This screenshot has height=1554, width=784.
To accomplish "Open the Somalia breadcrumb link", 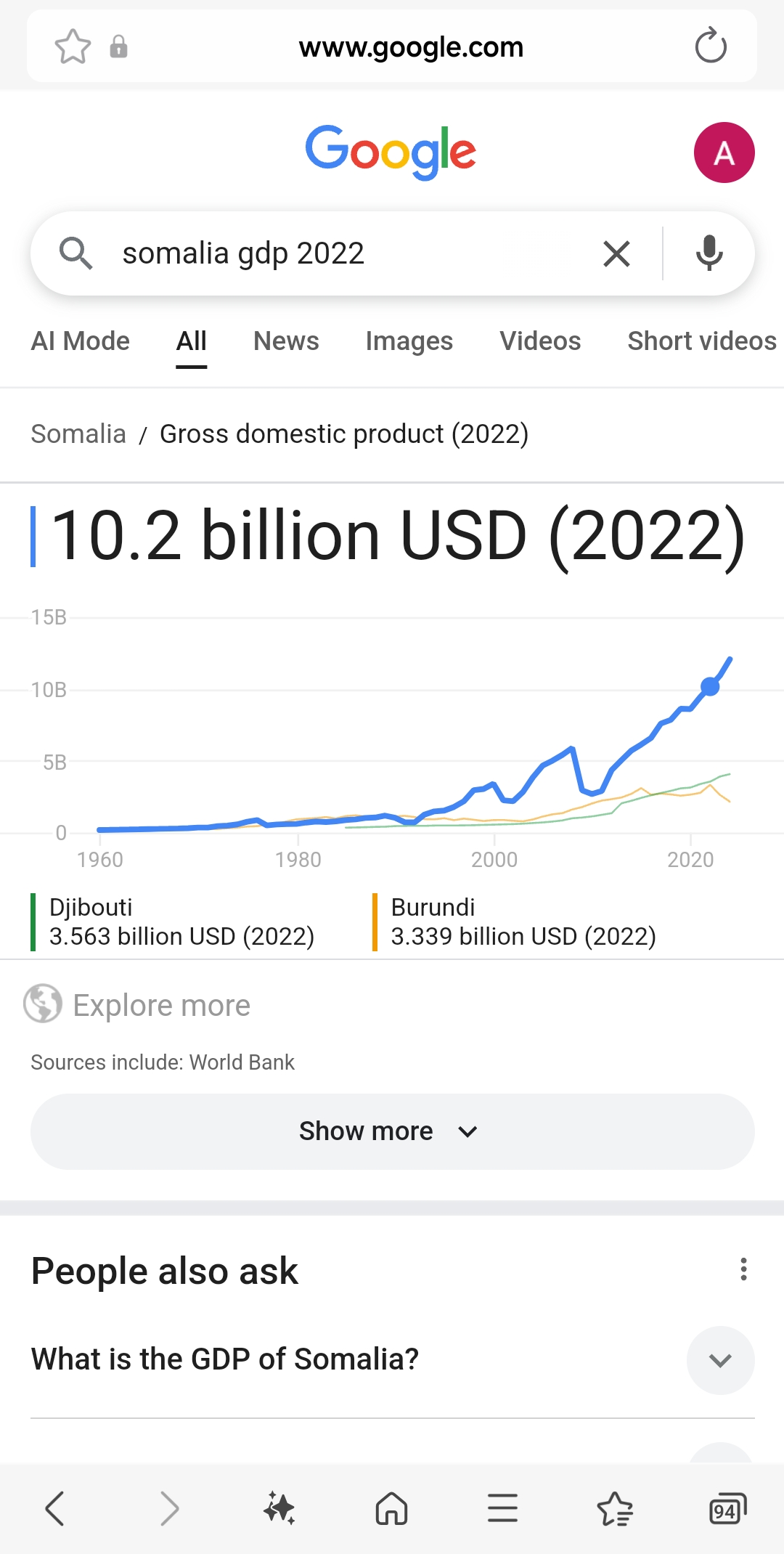I will (x=78, y=434).
